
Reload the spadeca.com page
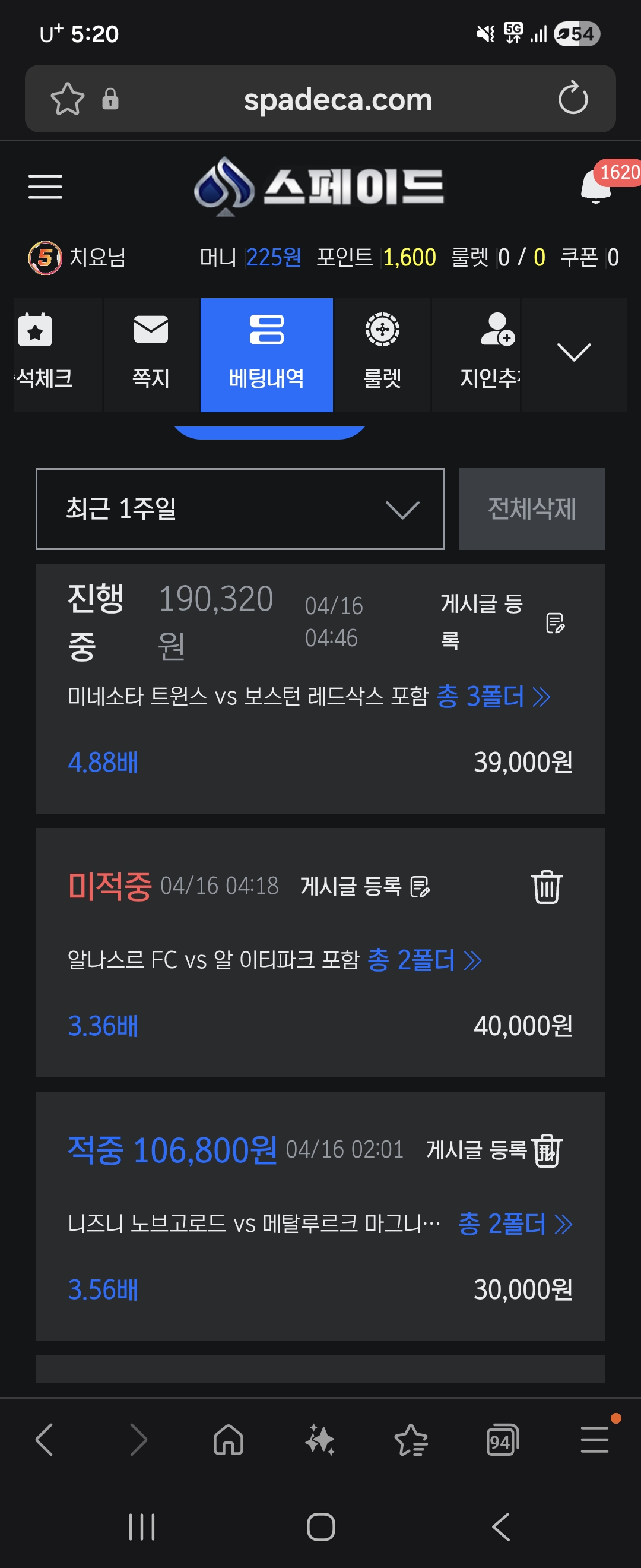click(573, 99)
